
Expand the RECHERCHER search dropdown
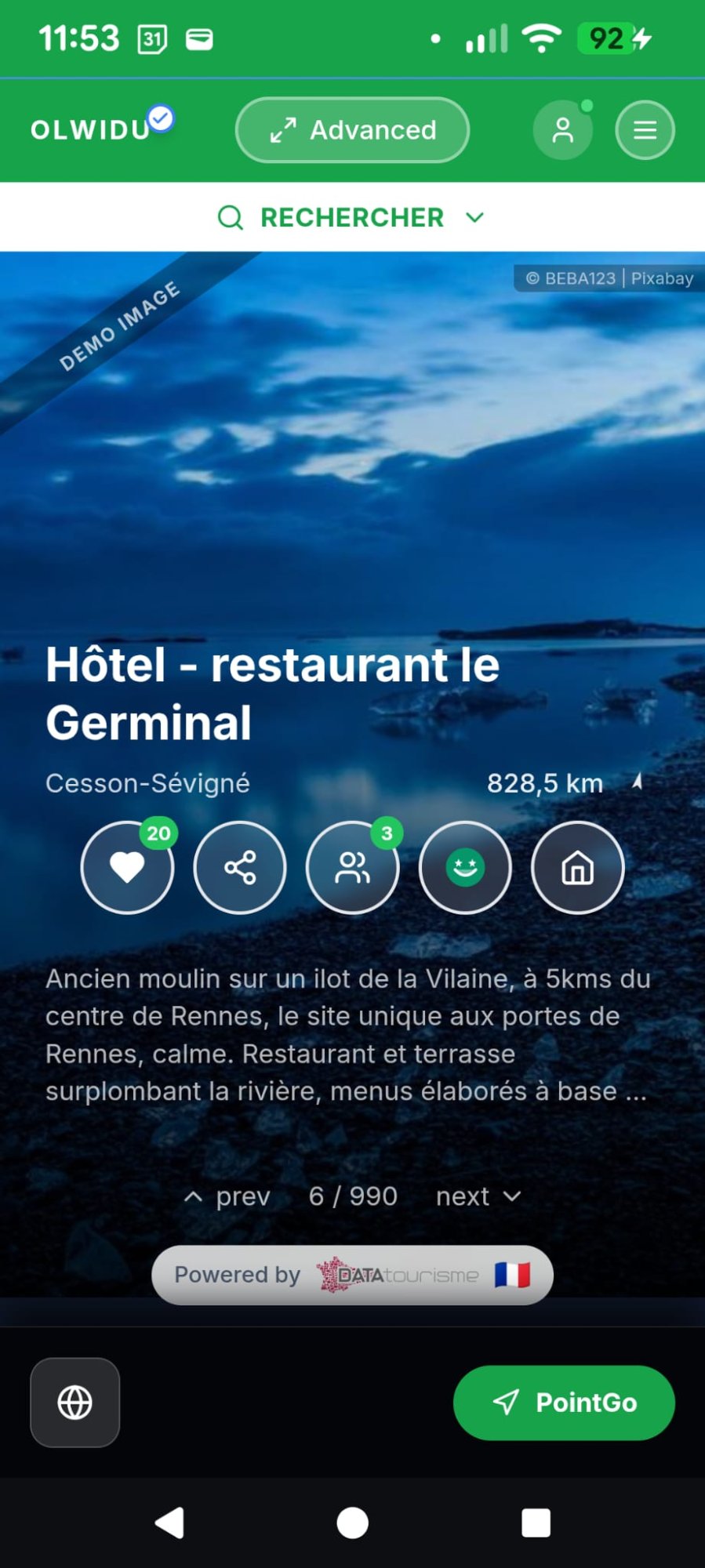(x=352, y=217)
